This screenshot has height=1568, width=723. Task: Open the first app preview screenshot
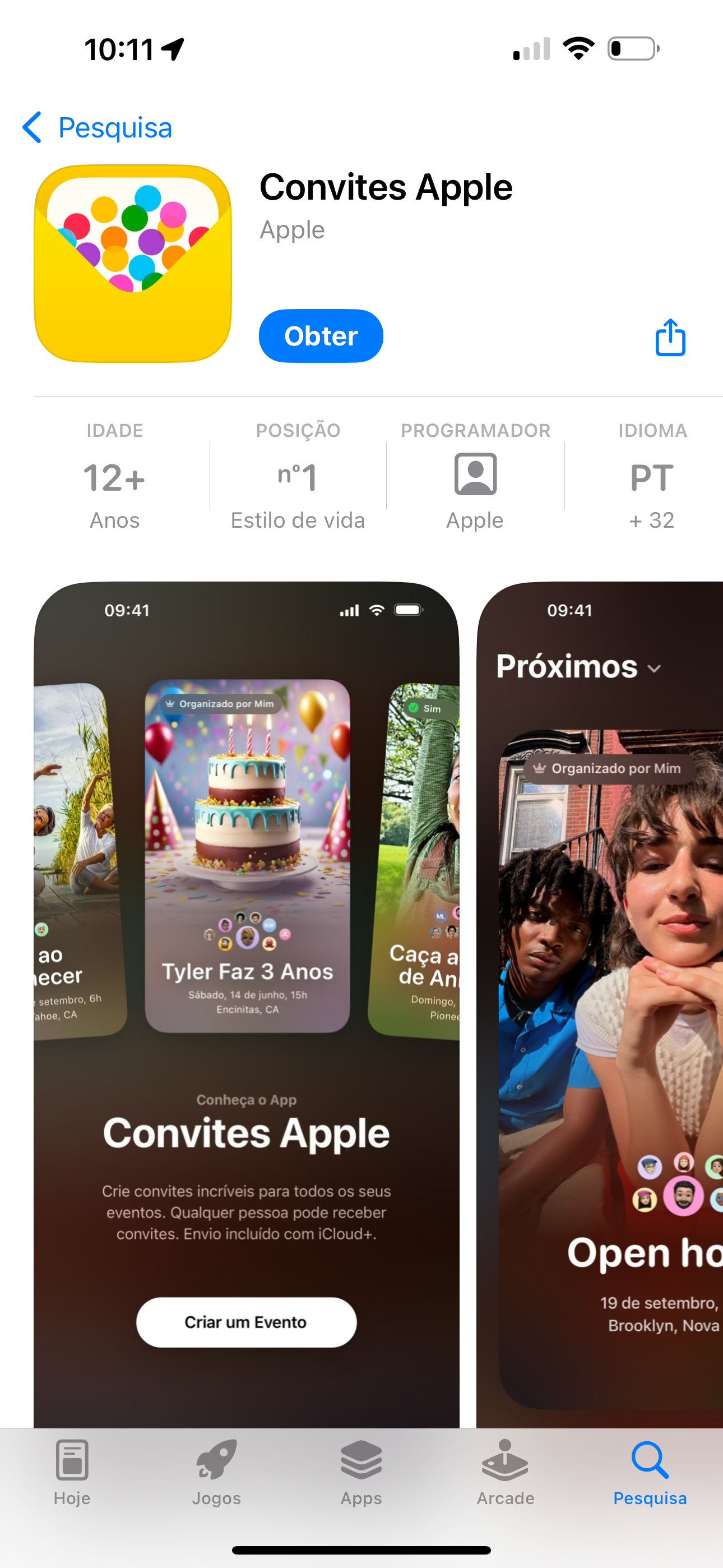pos(247,1004)
